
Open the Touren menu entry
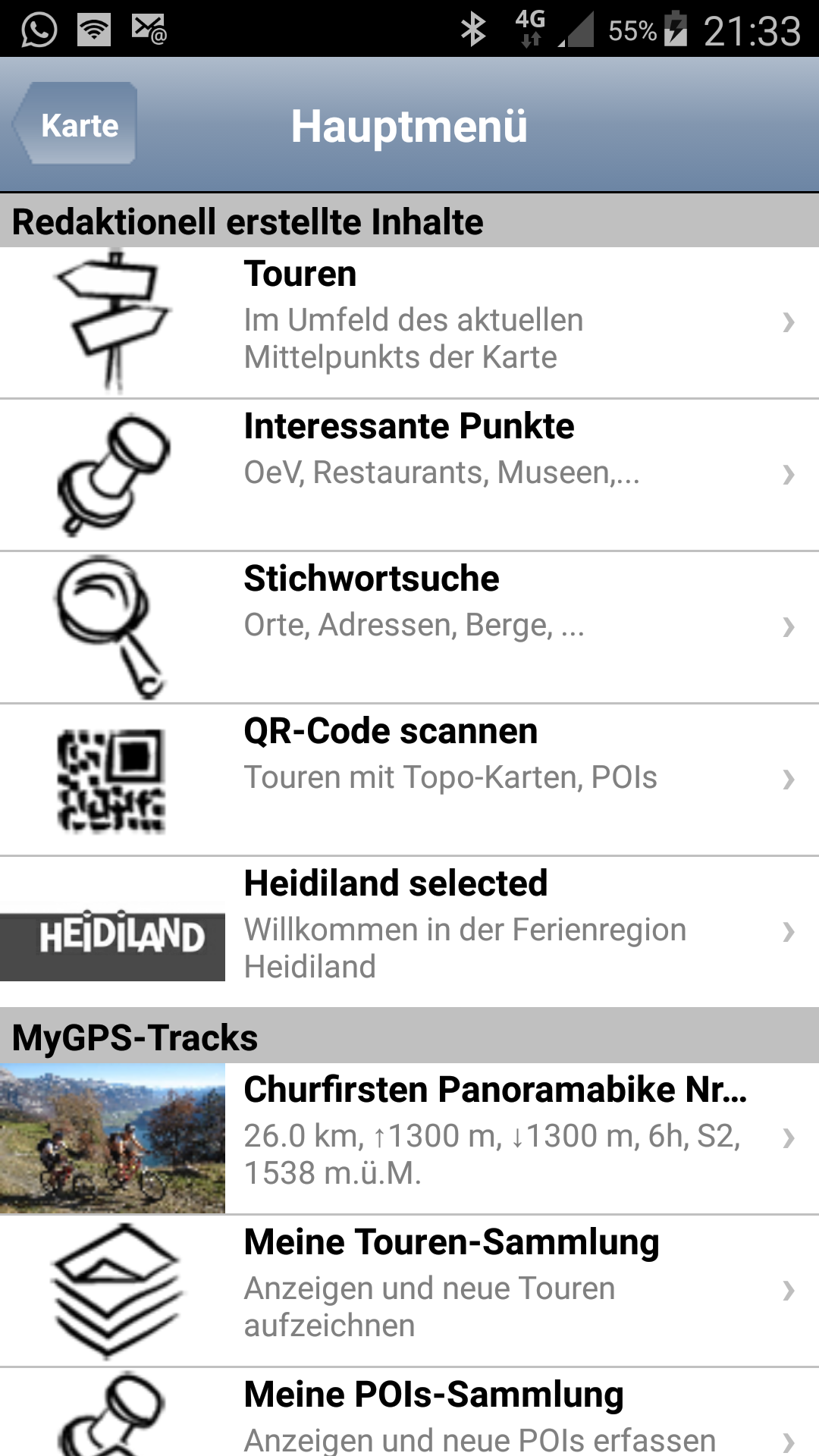coord(409,322)
